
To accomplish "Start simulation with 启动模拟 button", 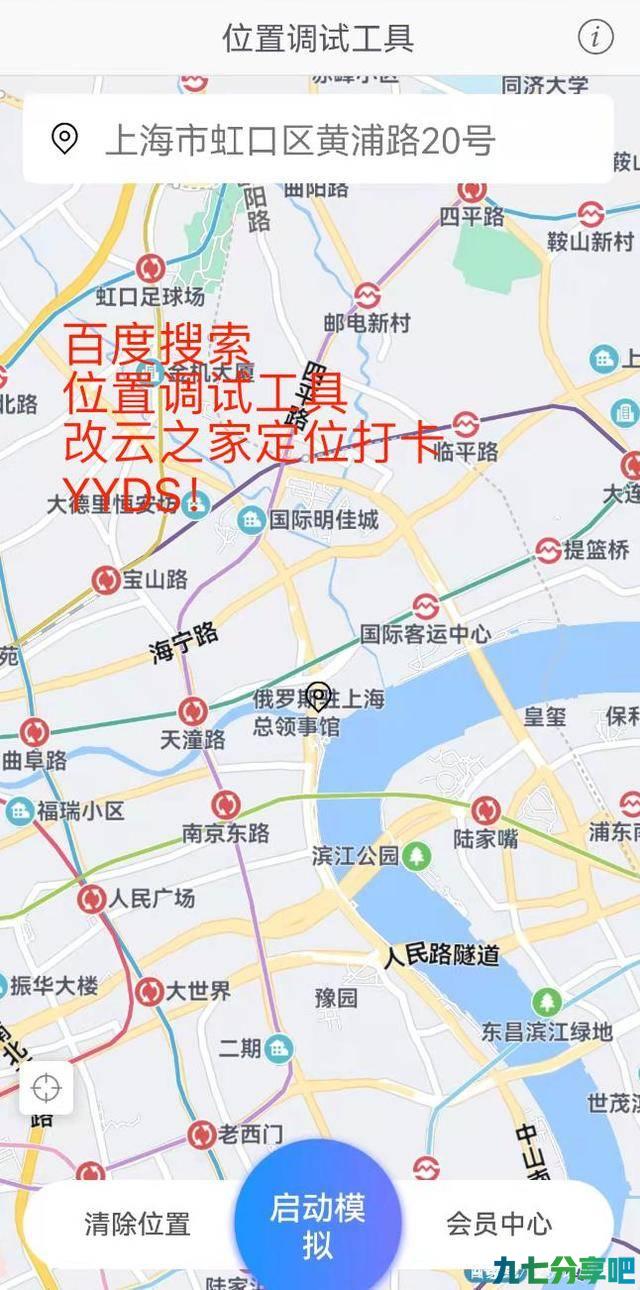I will [318, 1225].
